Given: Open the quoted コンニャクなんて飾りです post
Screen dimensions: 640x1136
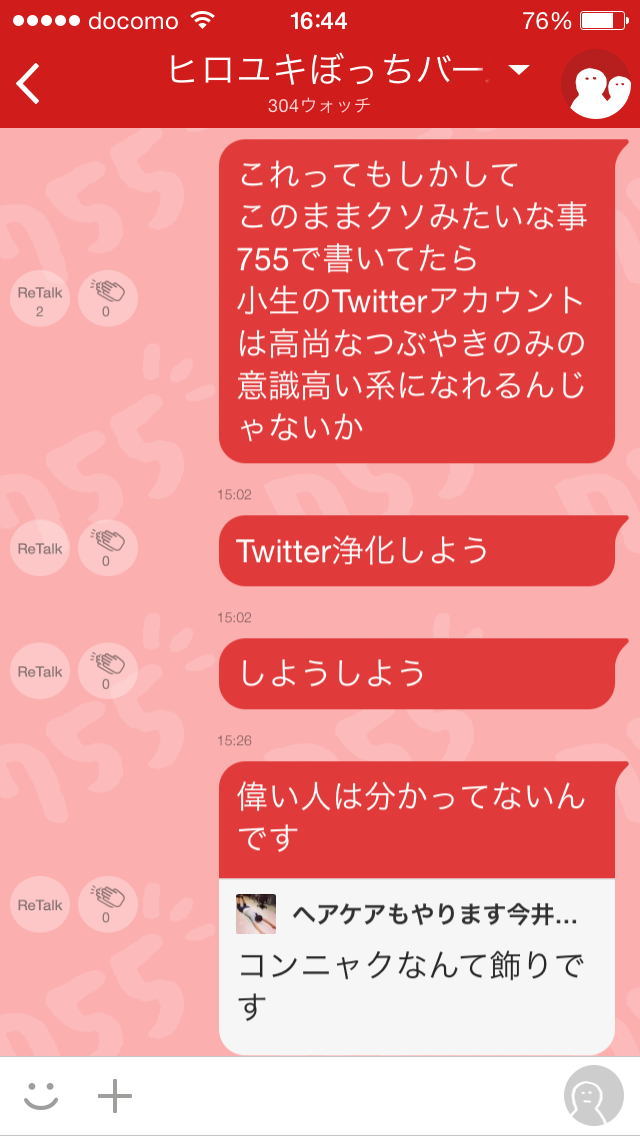Looking at the screenshot, I should click(417, 966).
